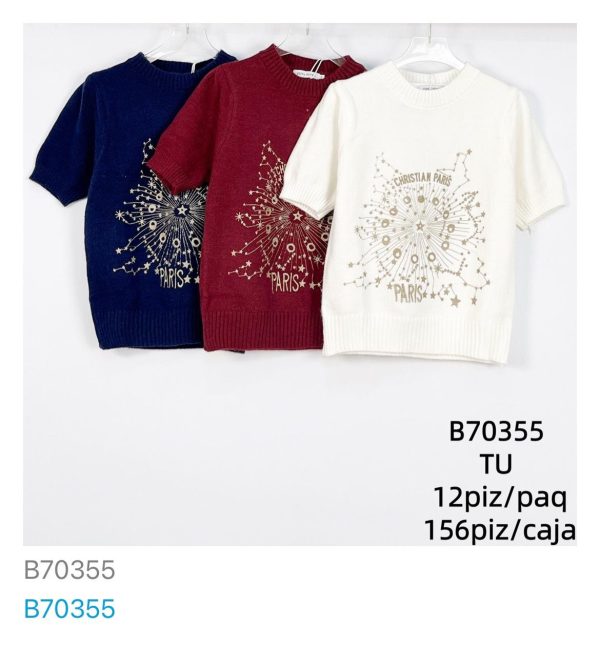This screenshot has height=647, width=600.
Task: Open the blue B70355 product link
Action: [69, 609]
